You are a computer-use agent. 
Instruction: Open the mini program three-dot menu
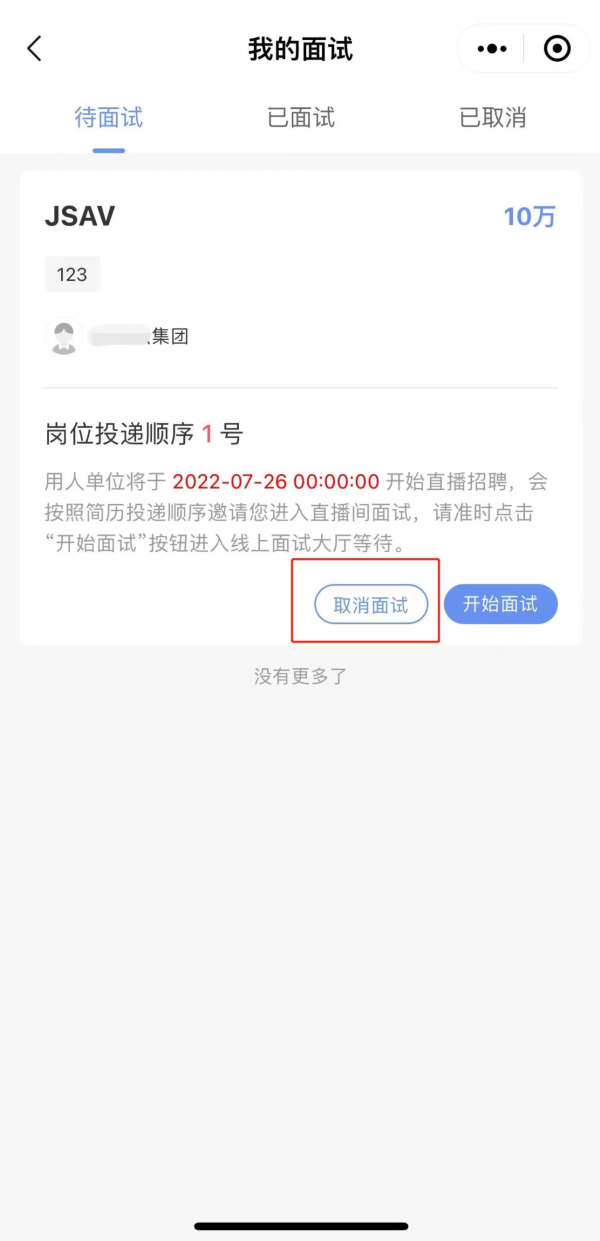pyautogui.click(x=492, y=49)
